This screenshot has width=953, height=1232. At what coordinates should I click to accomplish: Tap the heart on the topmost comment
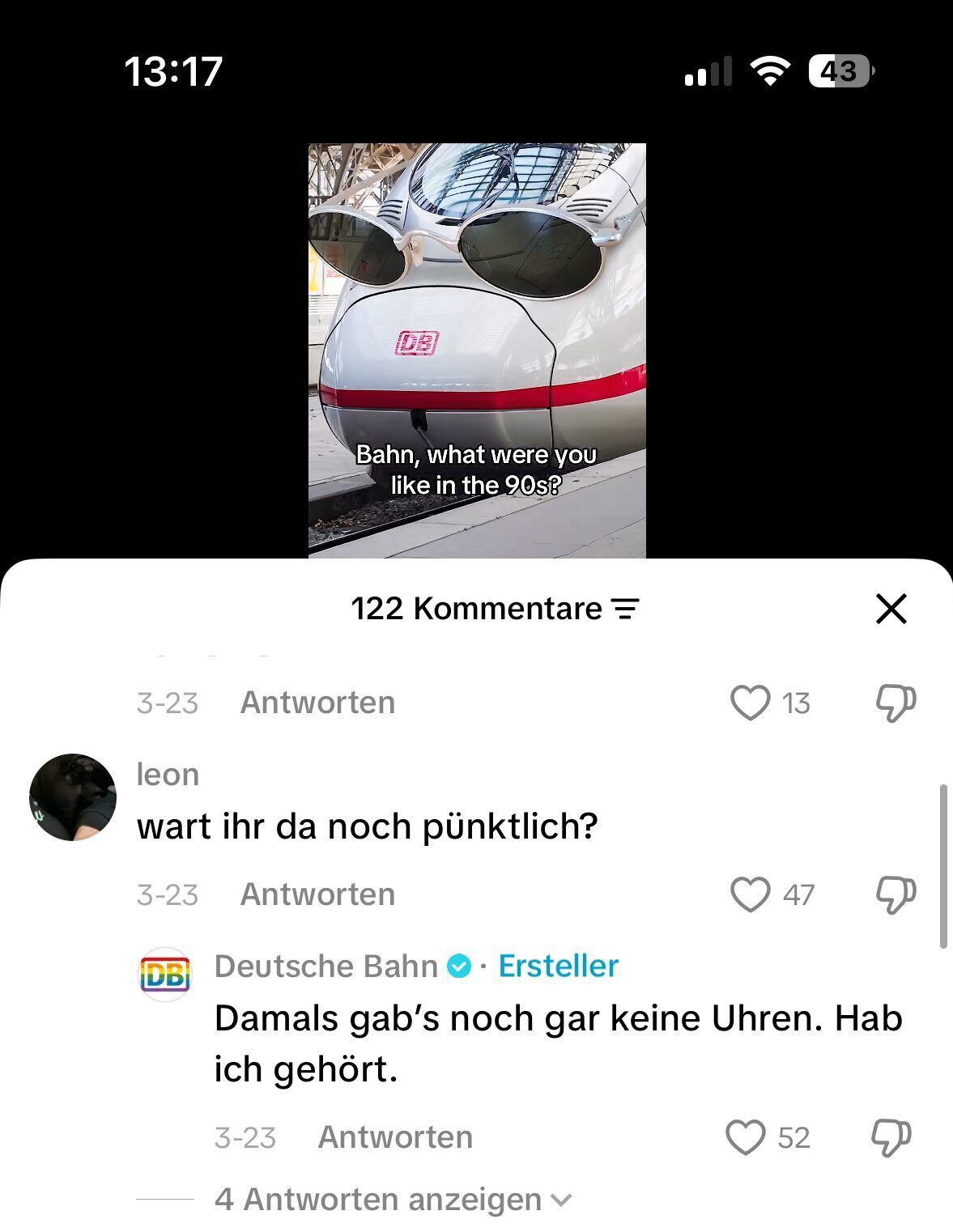[750, 703]
